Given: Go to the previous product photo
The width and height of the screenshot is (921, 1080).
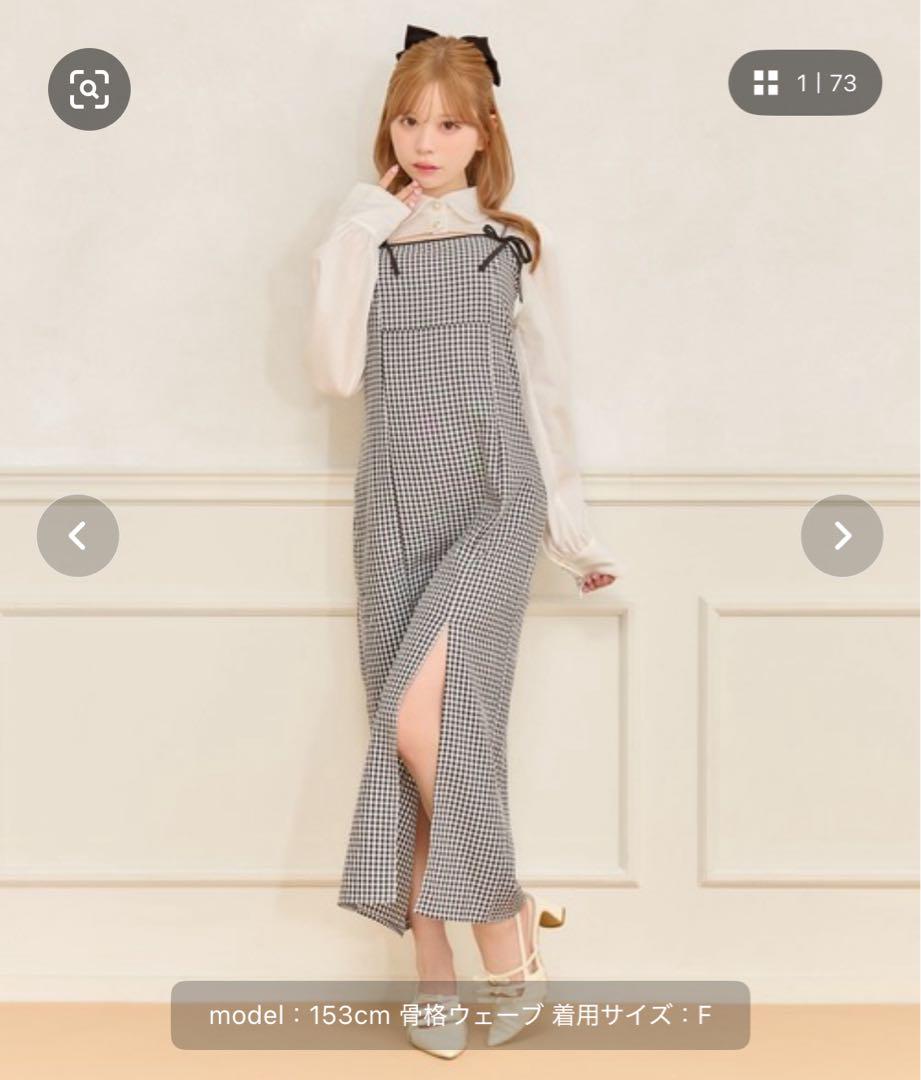Looking at the screenshot, I should pyautogui.click(x=78, y=536).
